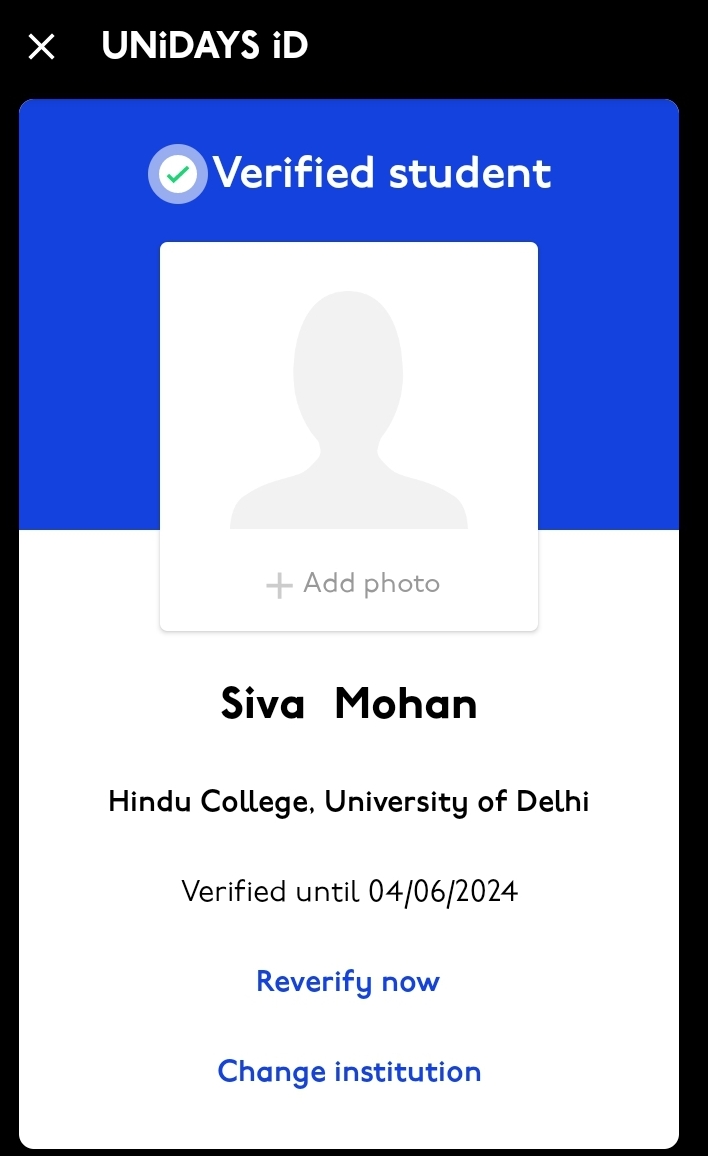This screenshot has width=708, height=1156.
Task: Tap Reverify now link
Action: 348,982
